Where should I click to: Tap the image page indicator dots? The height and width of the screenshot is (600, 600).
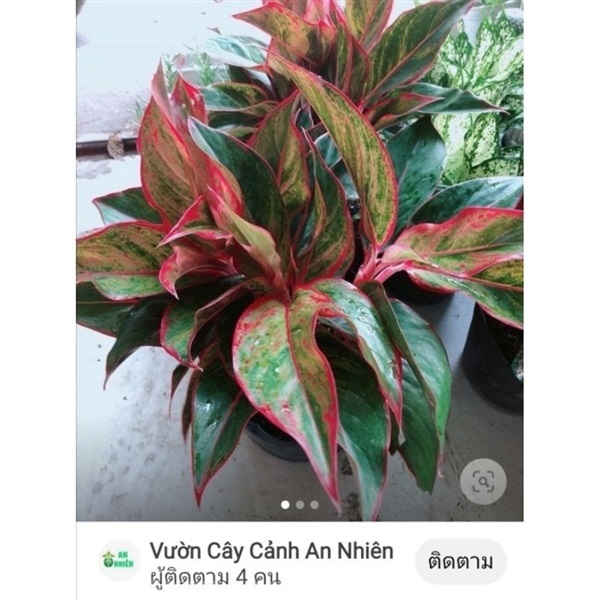299,505
